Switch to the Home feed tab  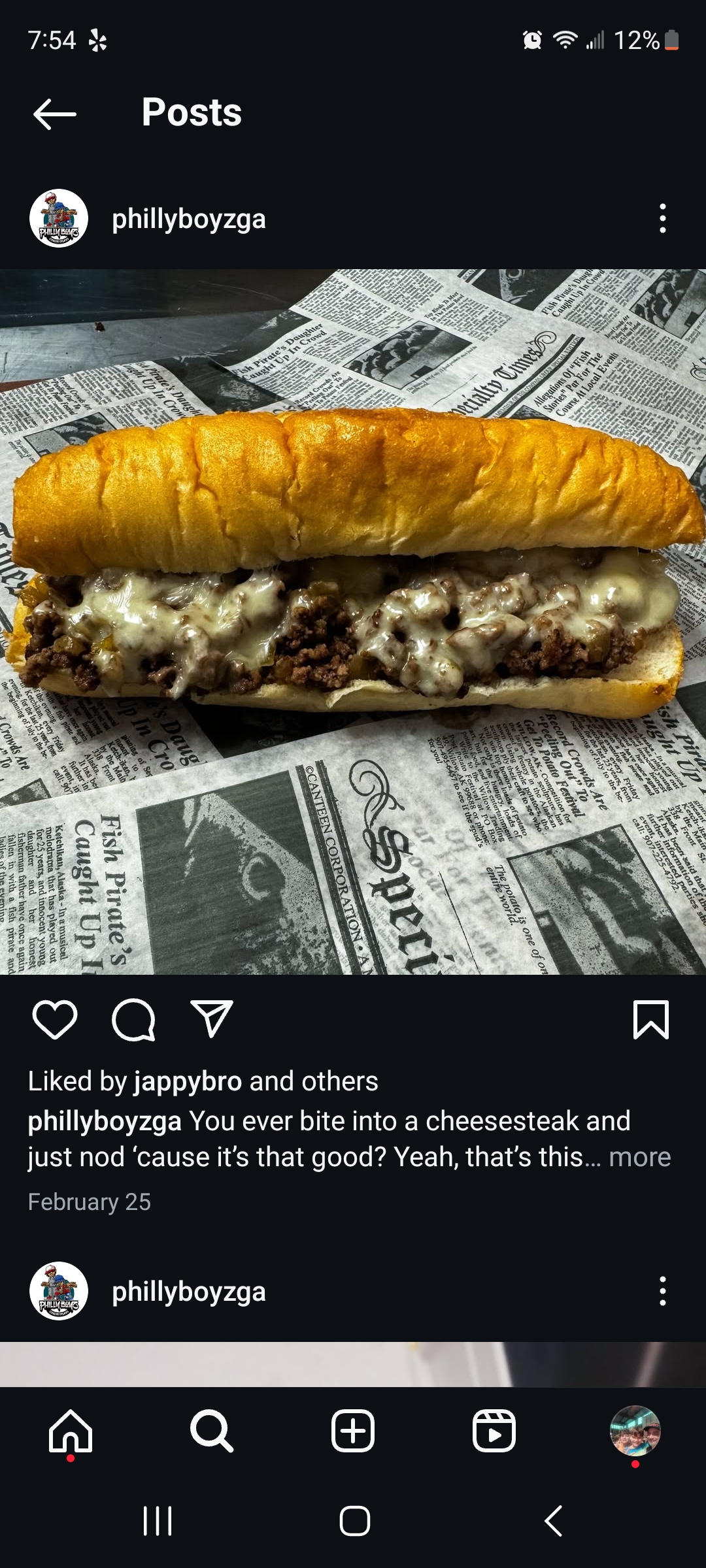(71, 1431)
